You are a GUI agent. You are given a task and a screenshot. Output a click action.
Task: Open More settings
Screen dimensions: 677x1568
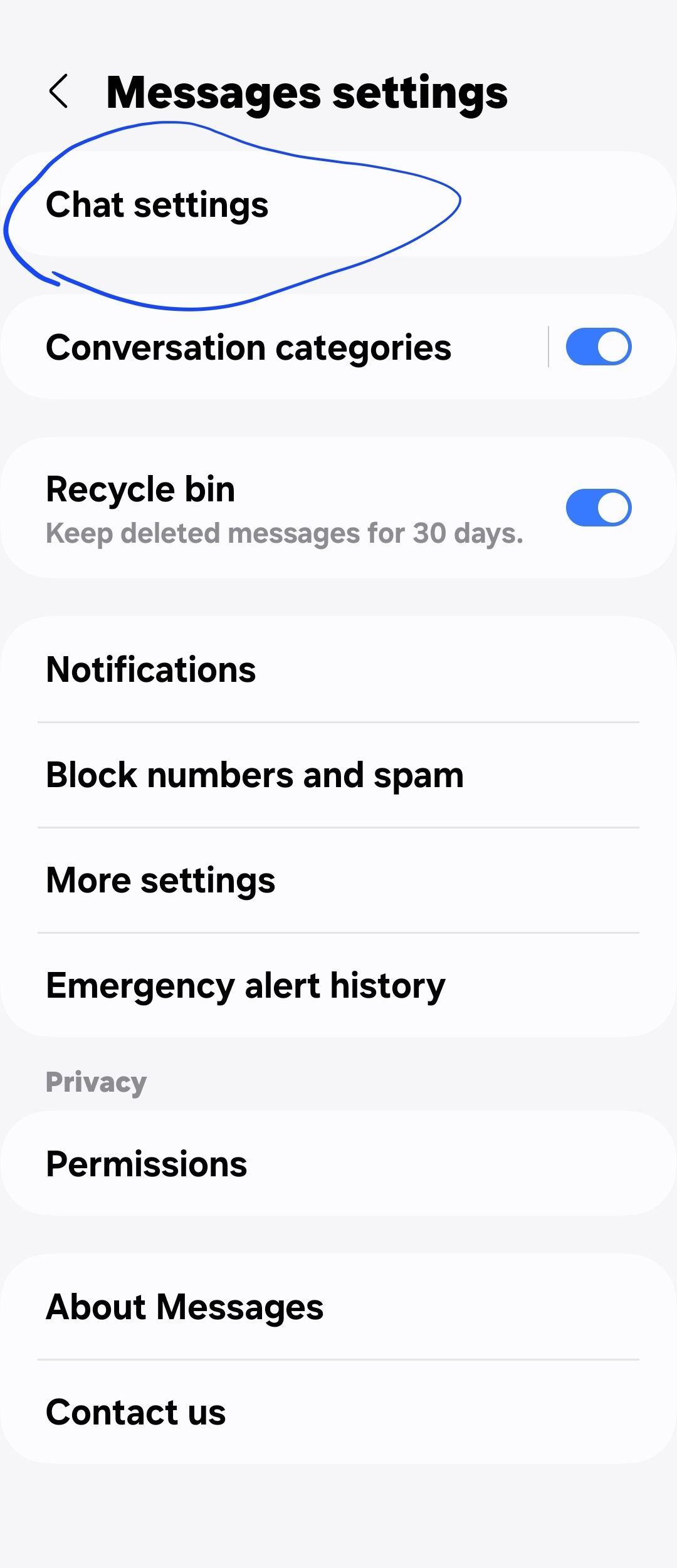coord(160,880)
